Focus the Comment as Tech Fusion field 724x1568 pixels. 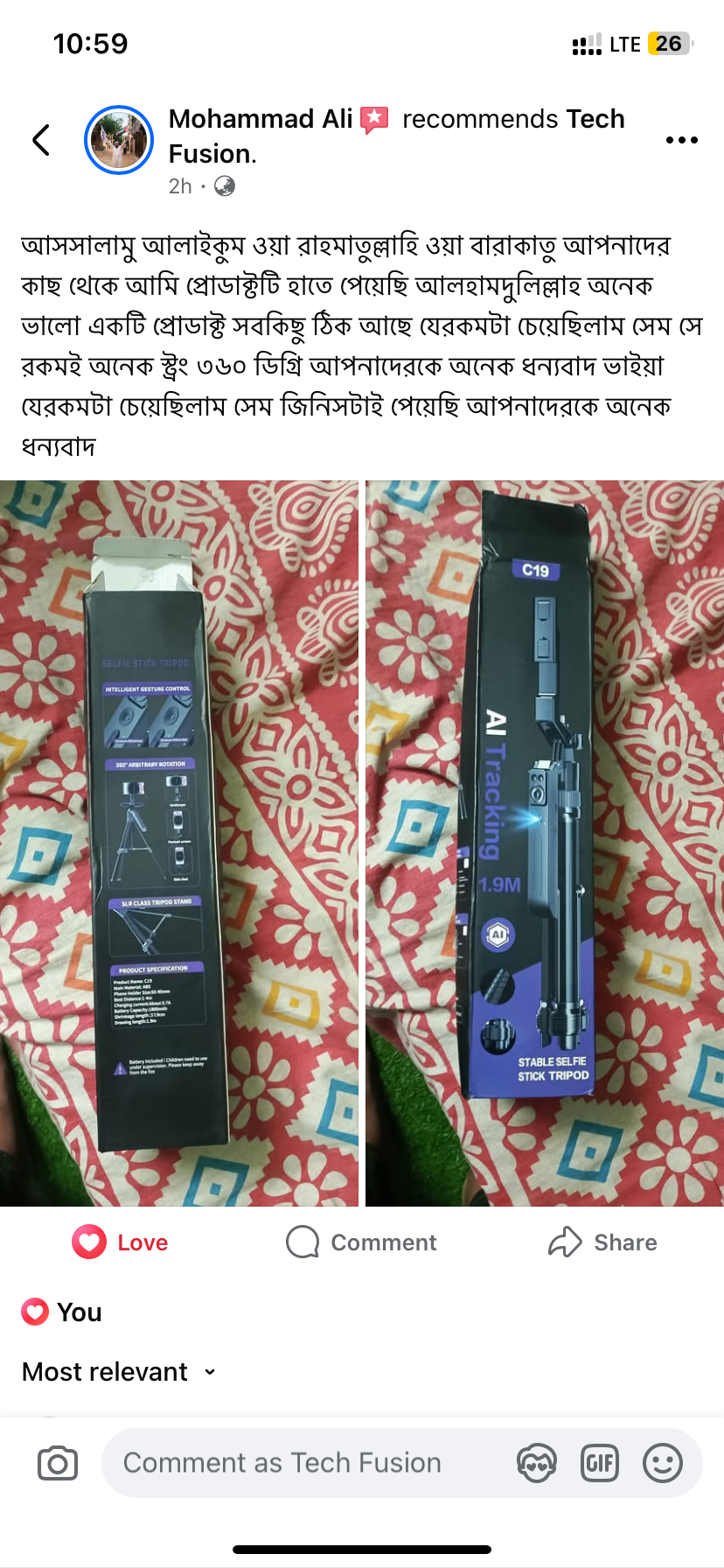297,1463
